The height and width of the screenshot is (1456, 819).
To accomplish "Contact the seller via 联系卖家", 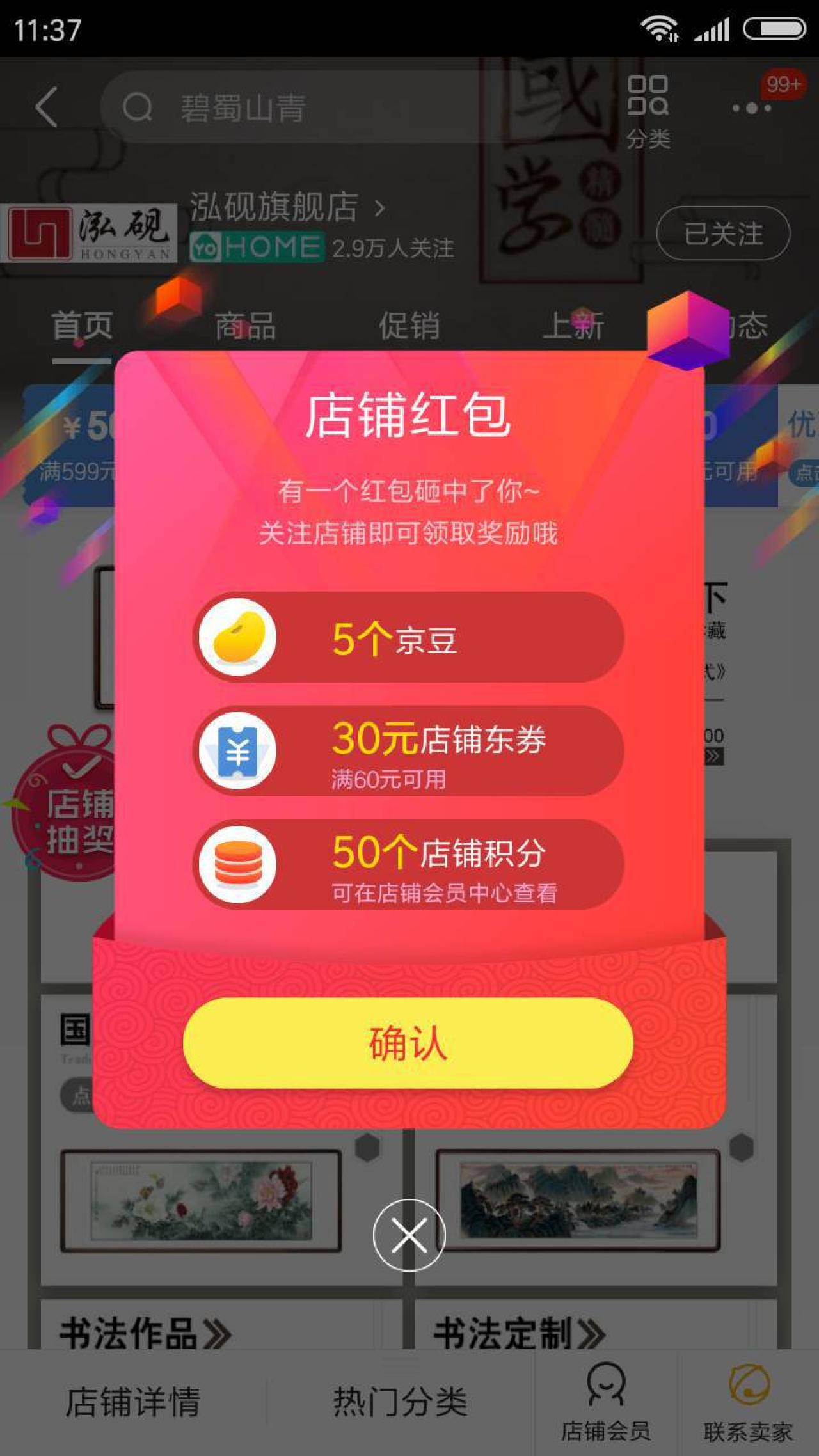I will point(748,1401).
